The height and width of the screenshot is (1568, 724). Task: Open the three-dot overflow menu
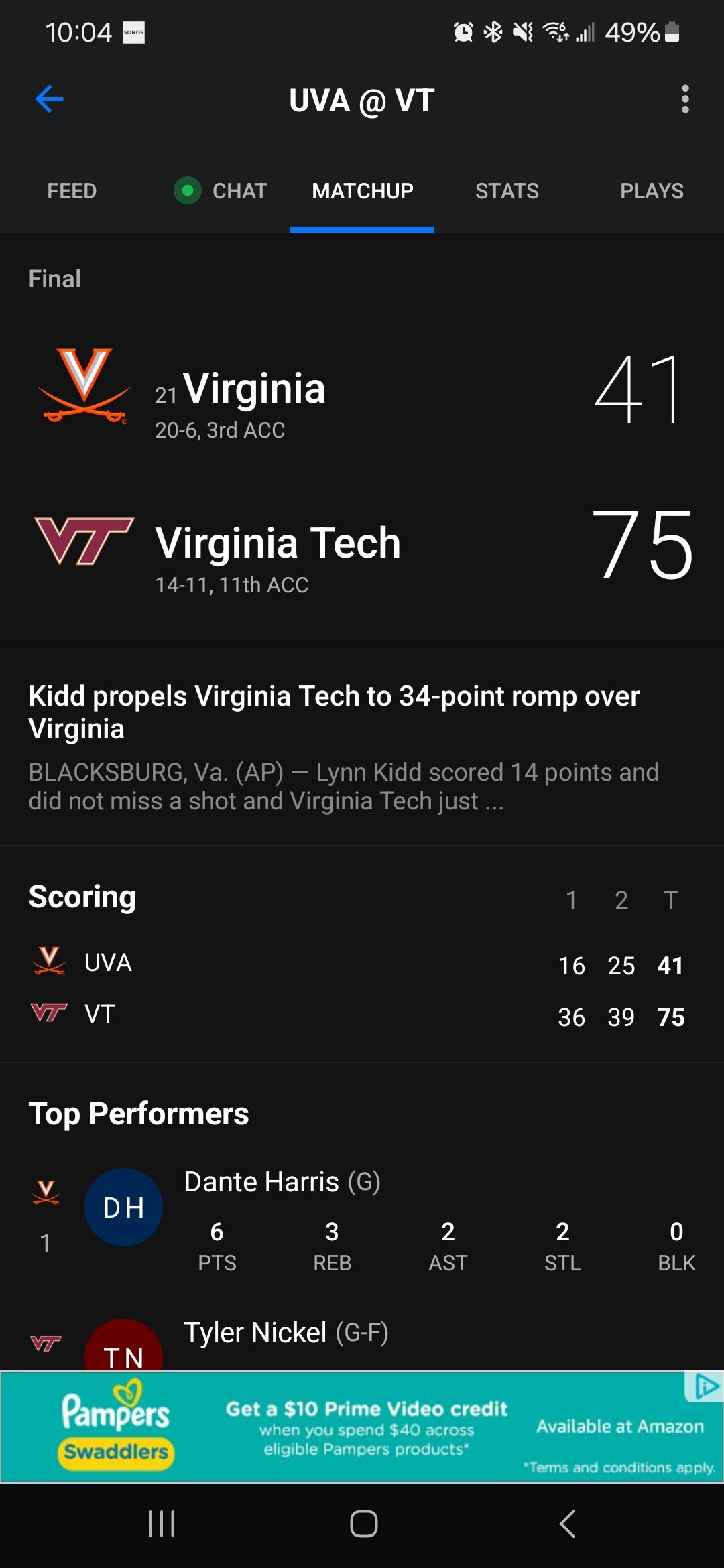(x=684, y=100)
